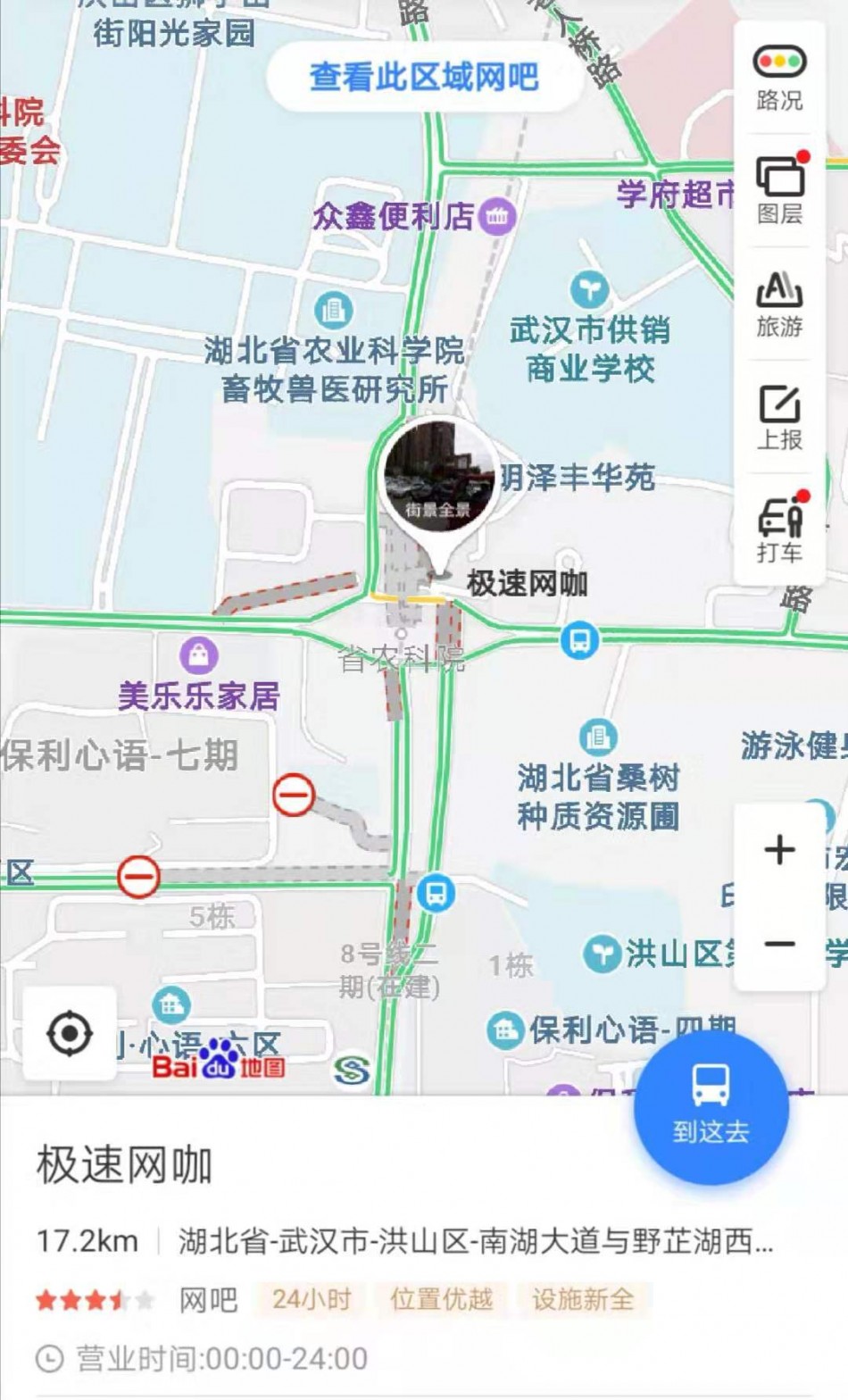This screenshot has height=1400, width=848.
Task: Select 湖北省桑树种质资源圃 marker
Action: click(598, 737)
